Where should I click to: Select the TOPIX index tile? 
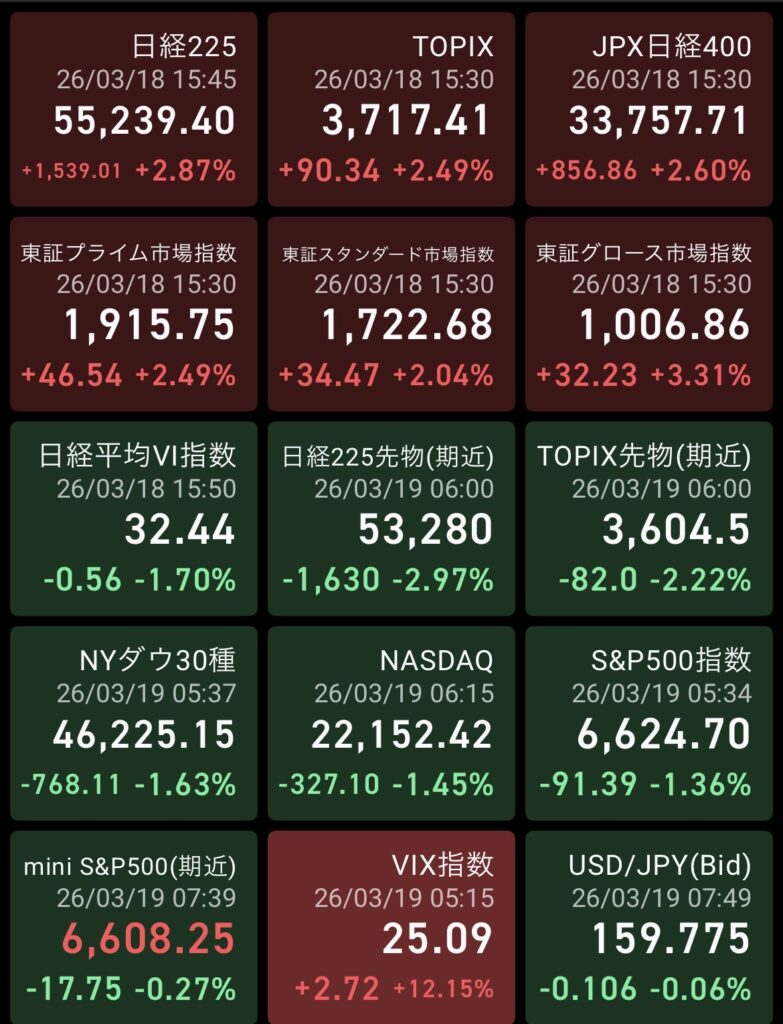[x=391, y=110]
